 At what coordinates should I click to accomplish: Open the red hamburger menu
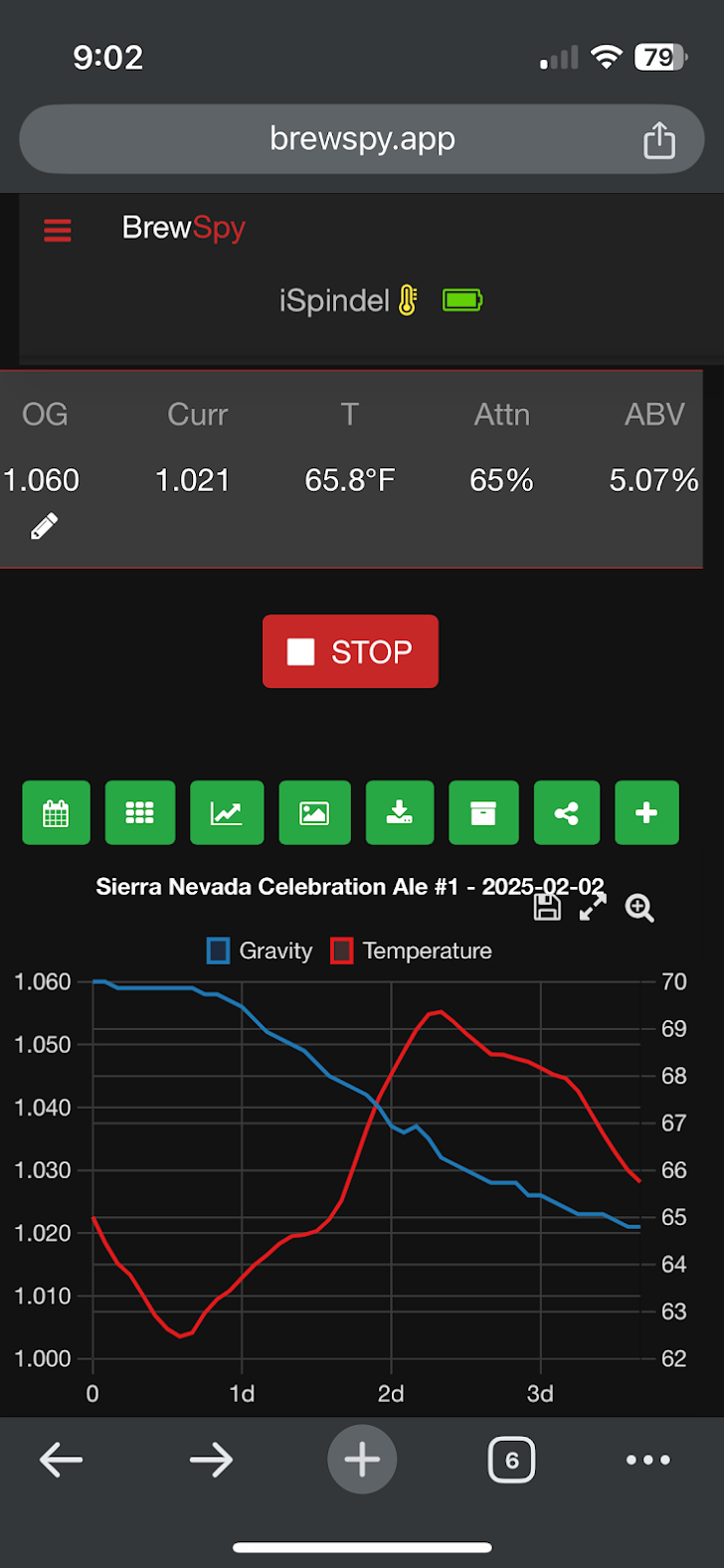pos(58,231)
